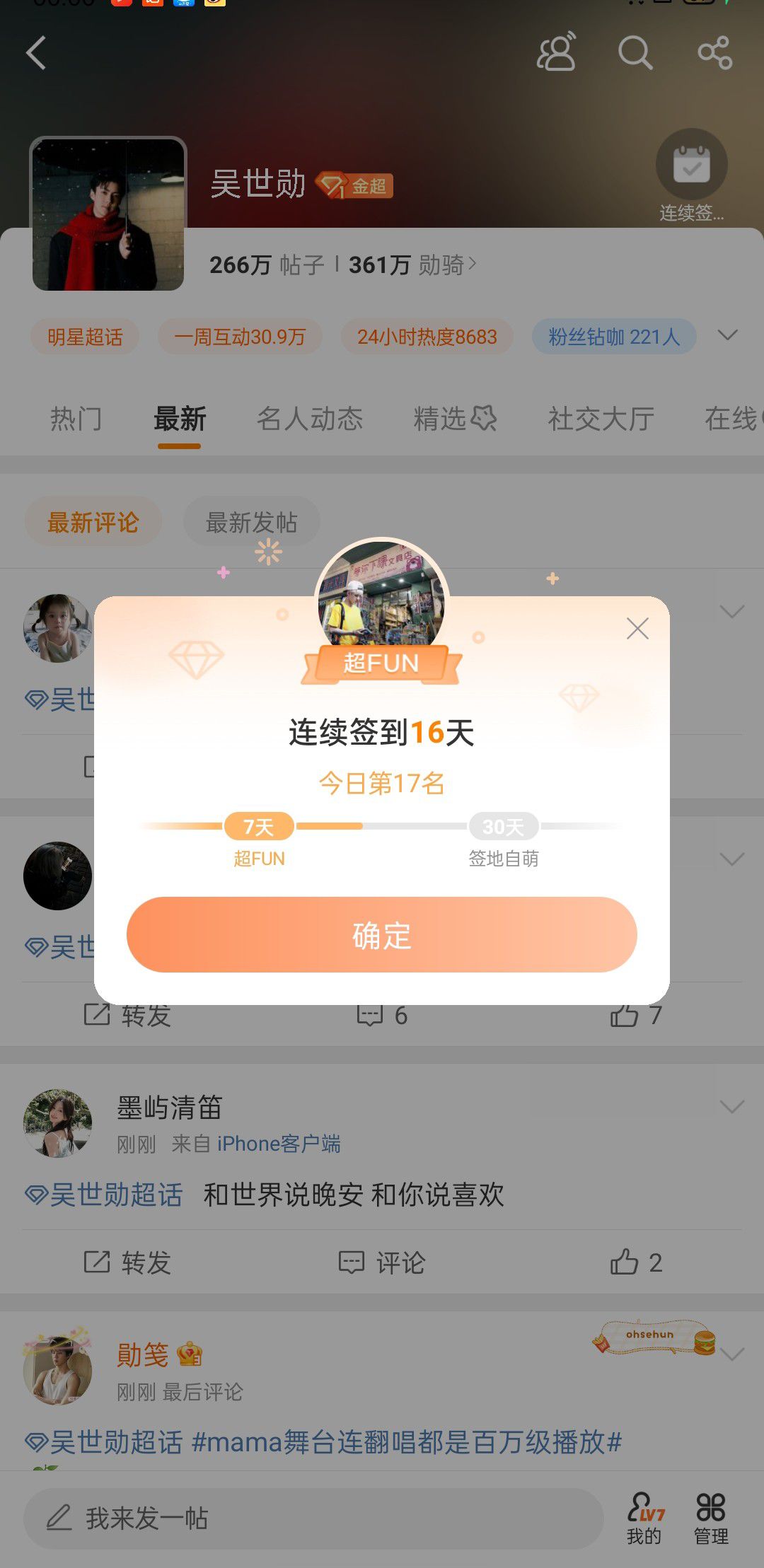764x1568 pixels.
Task: Open the 精选 tab
Action: tap(454, 419)
